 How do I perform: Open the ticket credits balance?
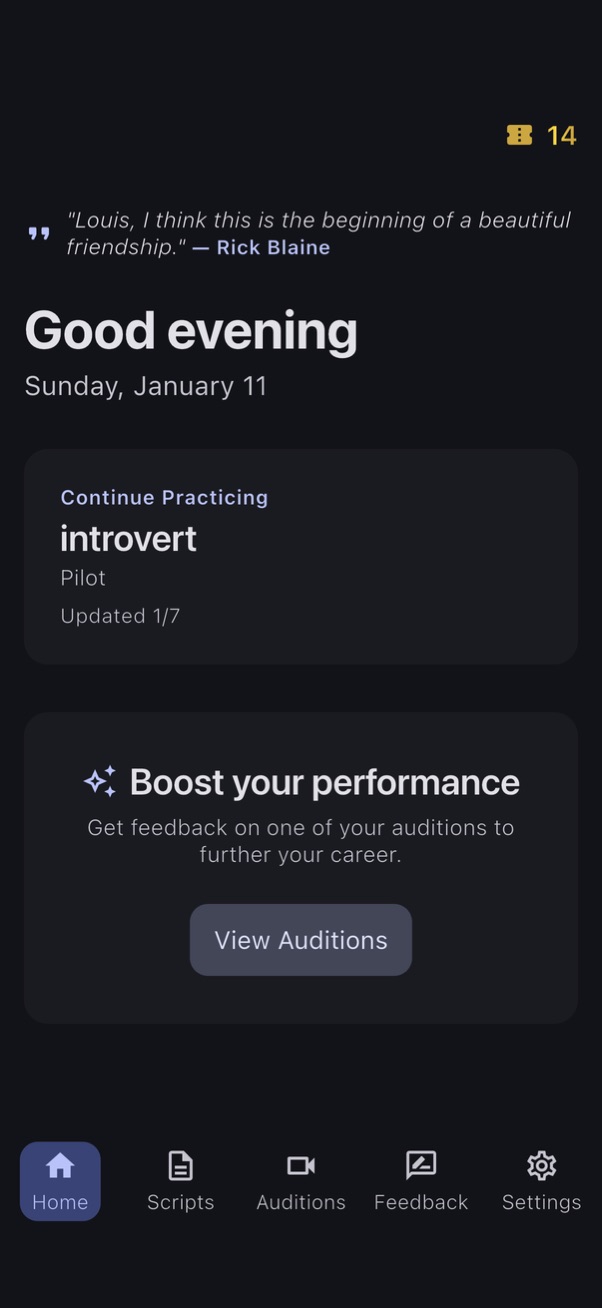541,135
